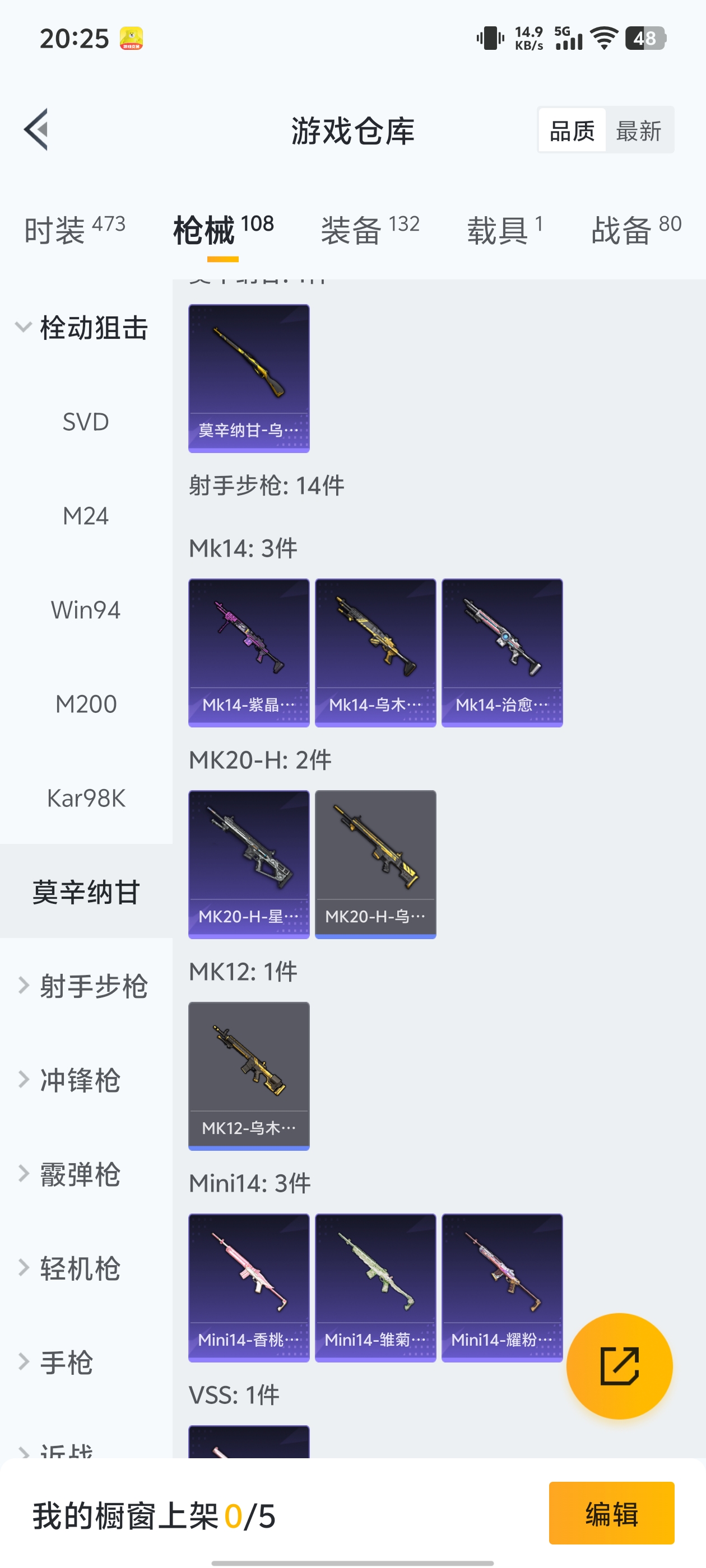Open the Mk14-紫晶 skin tile
This screenshot has height=1568, width=706.
249,652
